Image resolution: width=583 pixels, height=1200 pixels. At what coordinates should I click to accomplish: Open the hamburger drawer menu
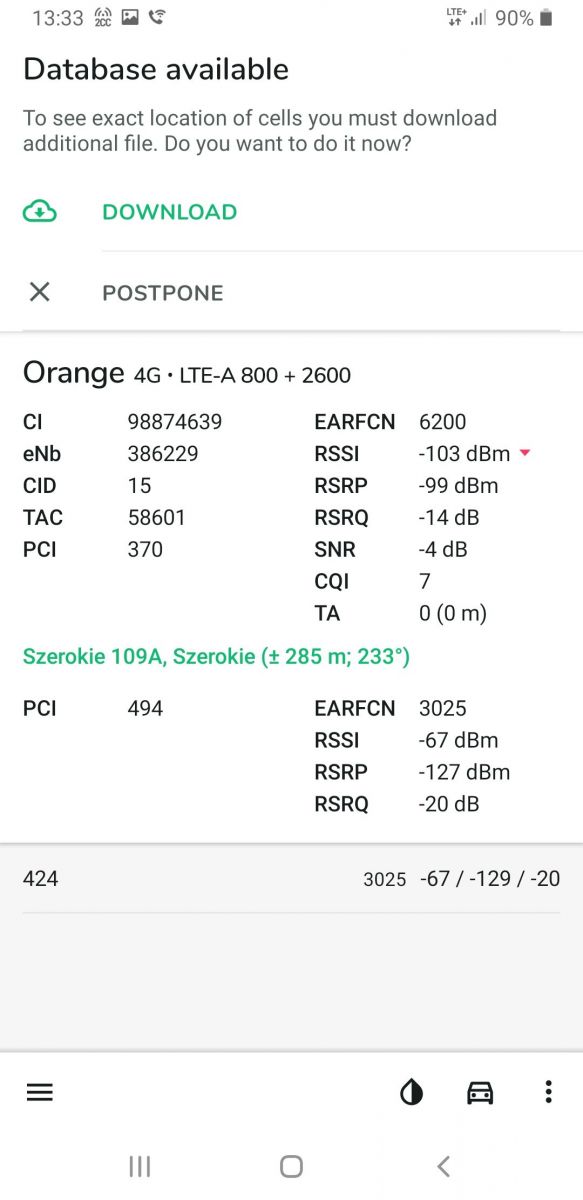coord(40,1092)
